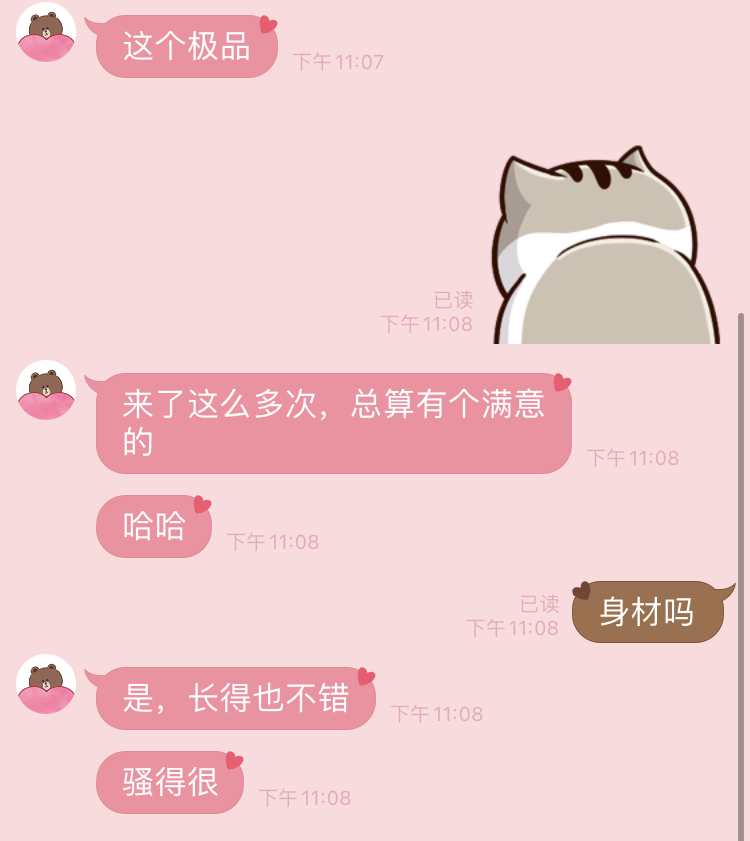This screenshot has width=750, height=841.
Task: Select the bear avatar near 是，长得也不错
Action: pos(44,683)
